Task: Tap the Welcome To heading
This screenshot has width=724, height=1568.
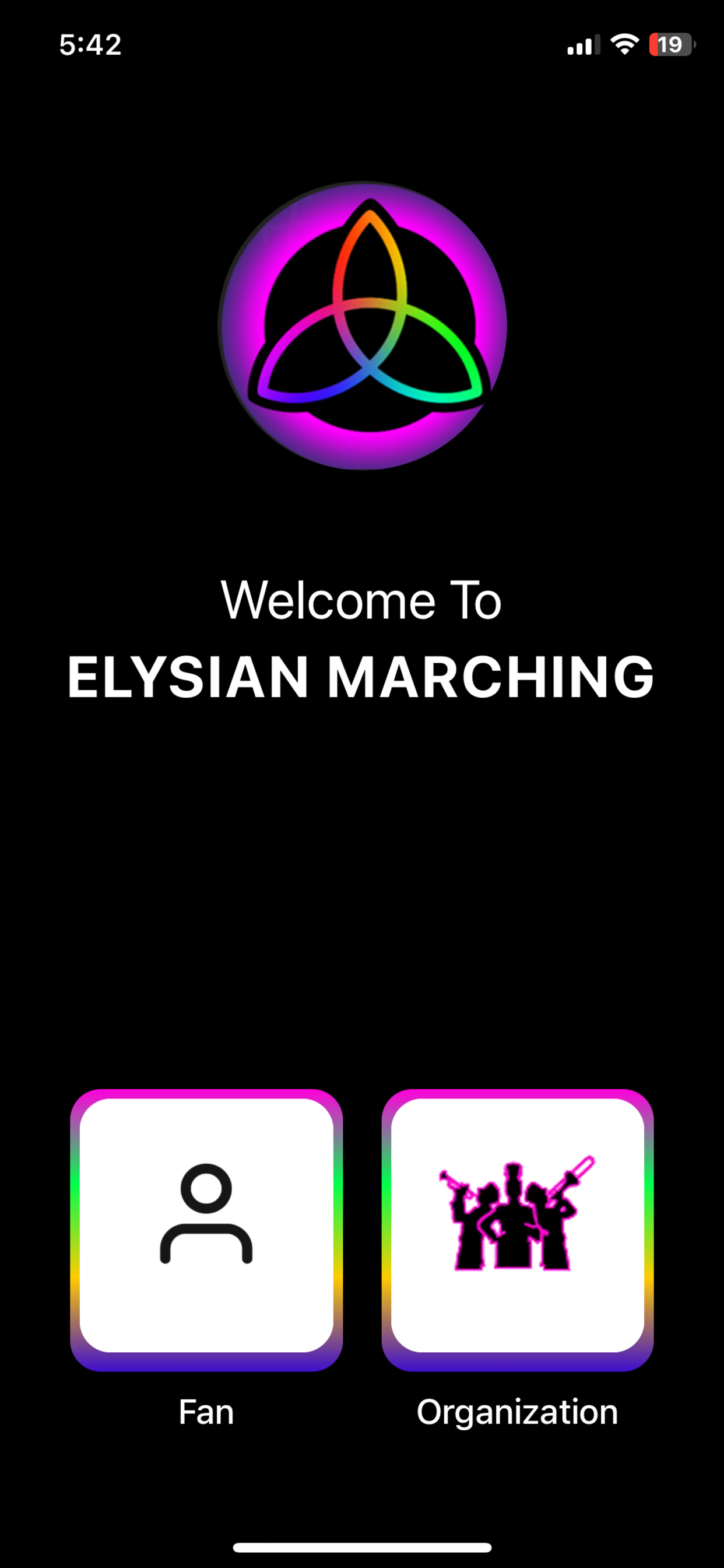Action: click(x=362, y=601)
